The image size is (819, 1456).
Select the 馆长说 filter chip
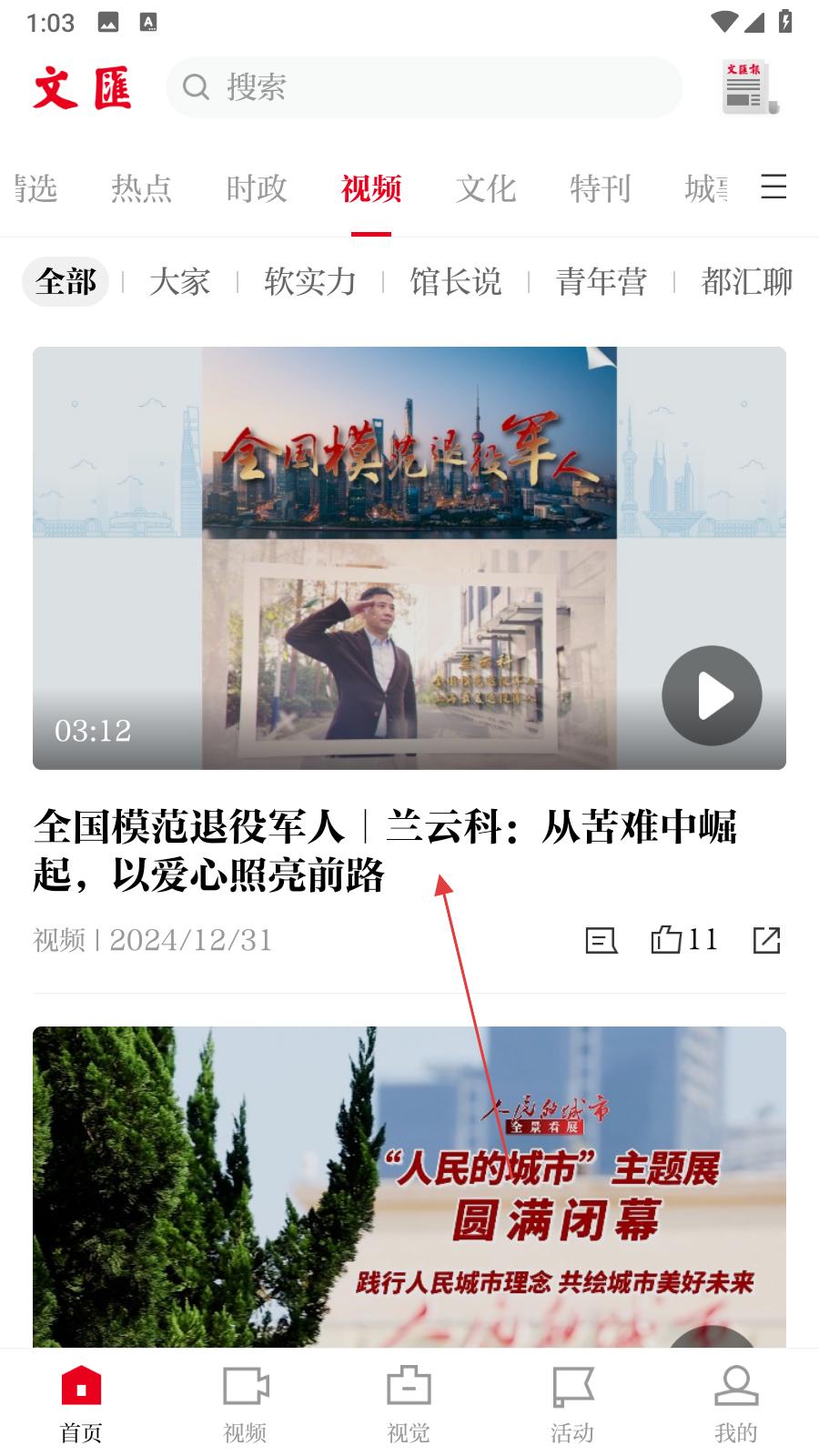tap(455, 282)
